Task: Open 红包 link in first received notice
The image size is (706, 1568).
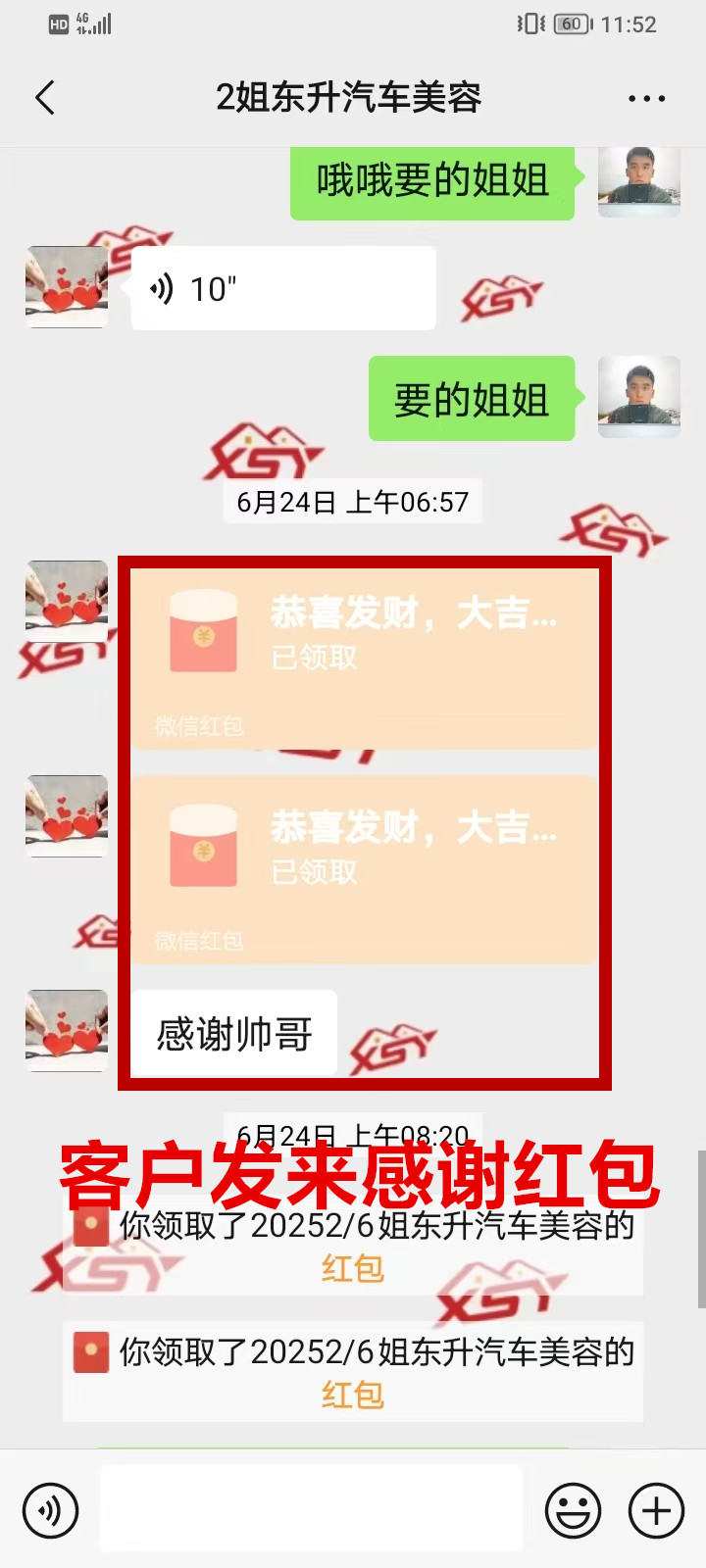Action: pos(353,1269)
